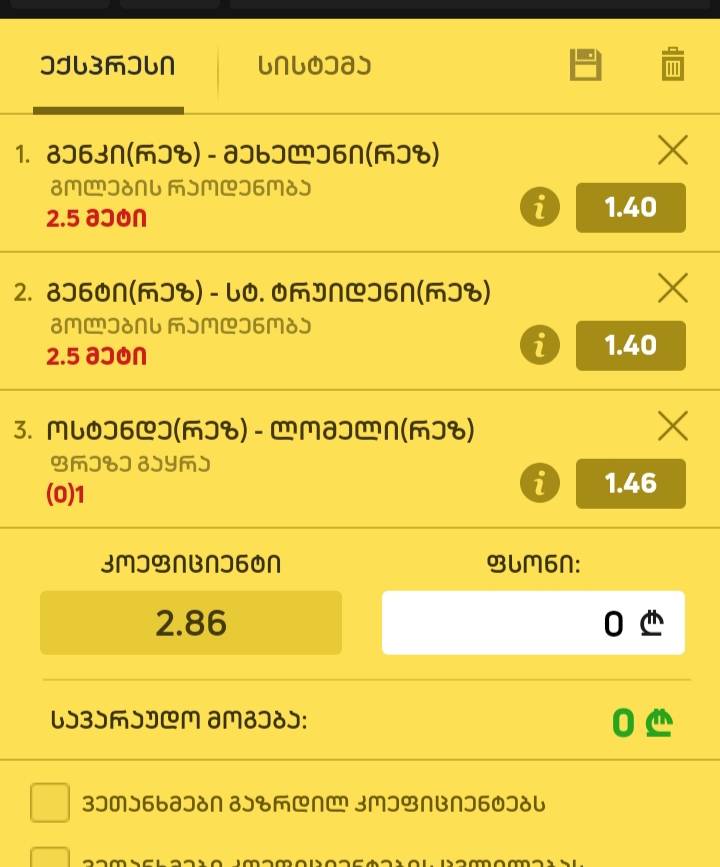Click the ფსონი stake input field

[533, 622]
